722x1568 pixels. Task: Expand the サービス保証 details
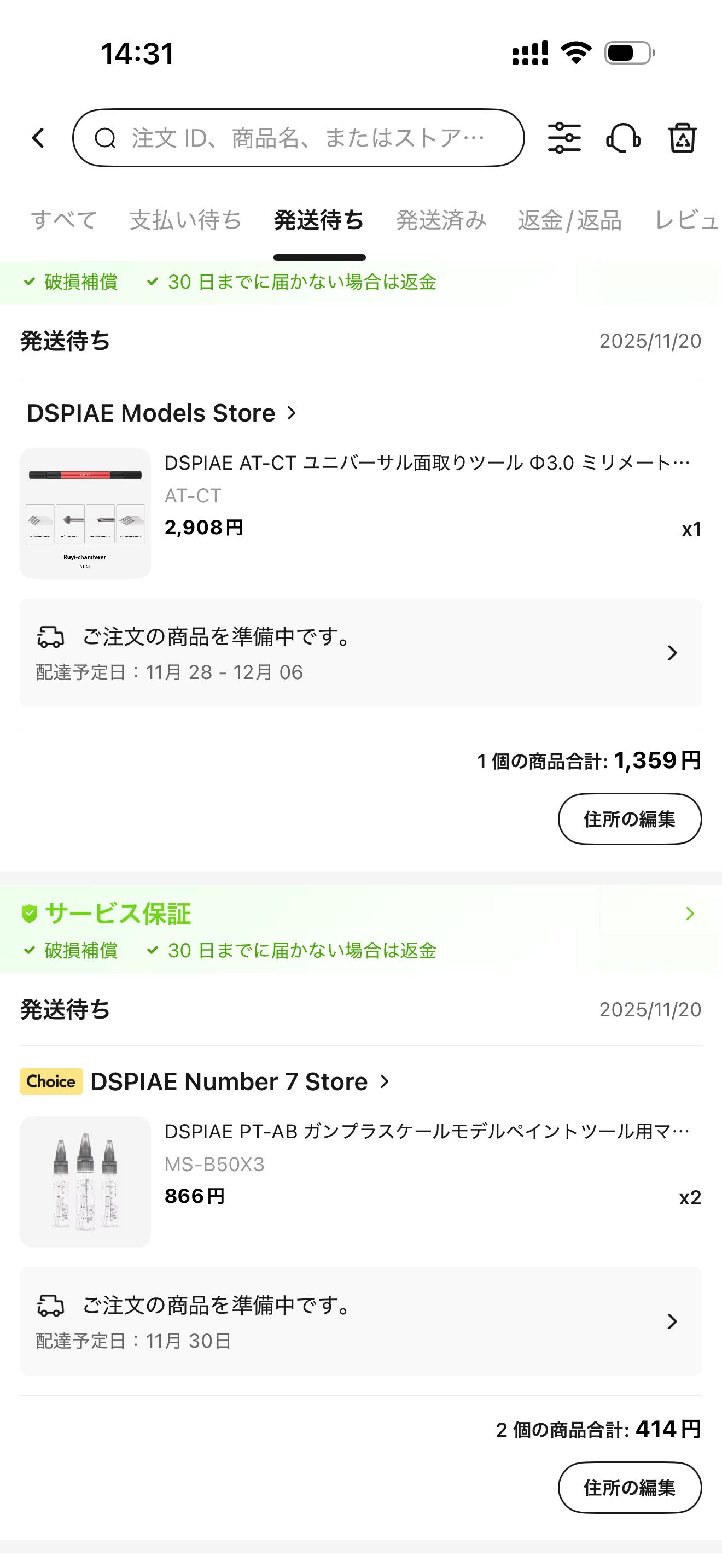click(689, 914)
